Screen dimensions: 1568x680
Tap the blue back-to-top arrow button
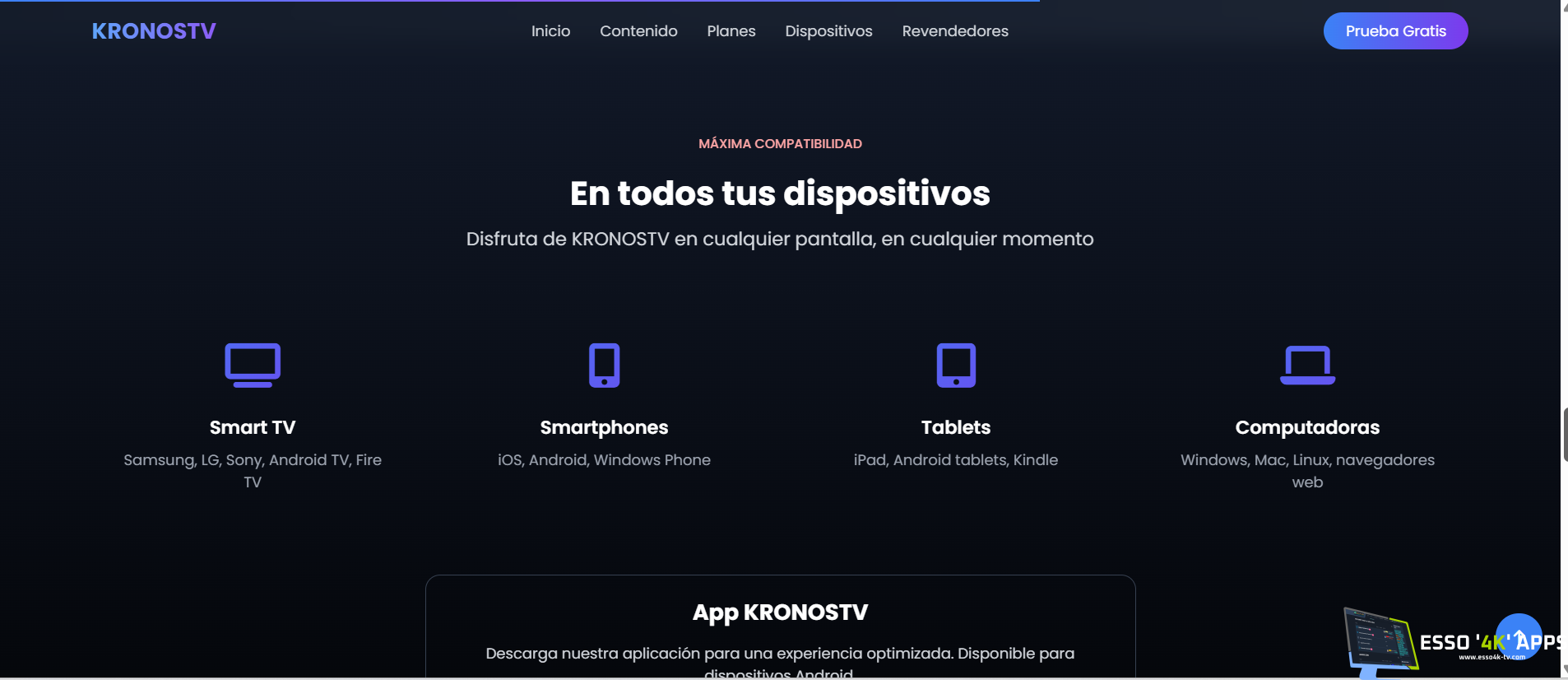pyautogui.click(x=1518, y=636)
